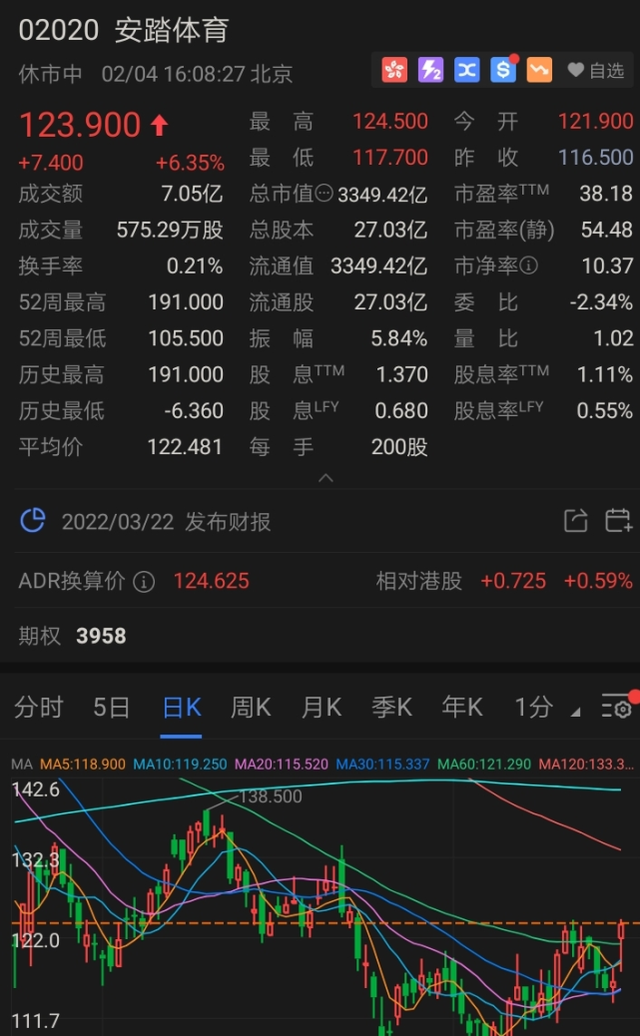Switch to 年K chart tab
This screenshot has height=1036, width=640.
tap(462, 708)
